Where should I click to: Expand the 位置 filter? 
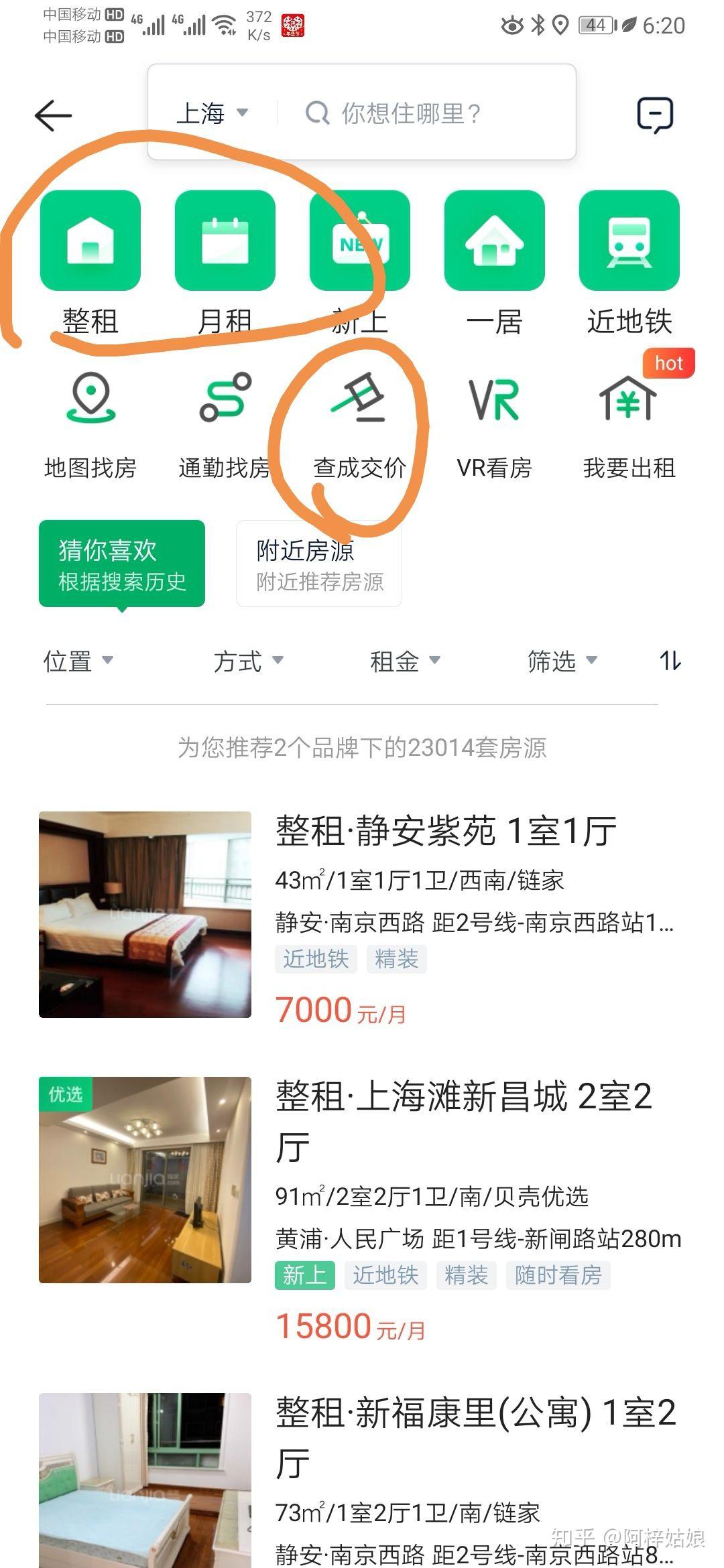78,661
